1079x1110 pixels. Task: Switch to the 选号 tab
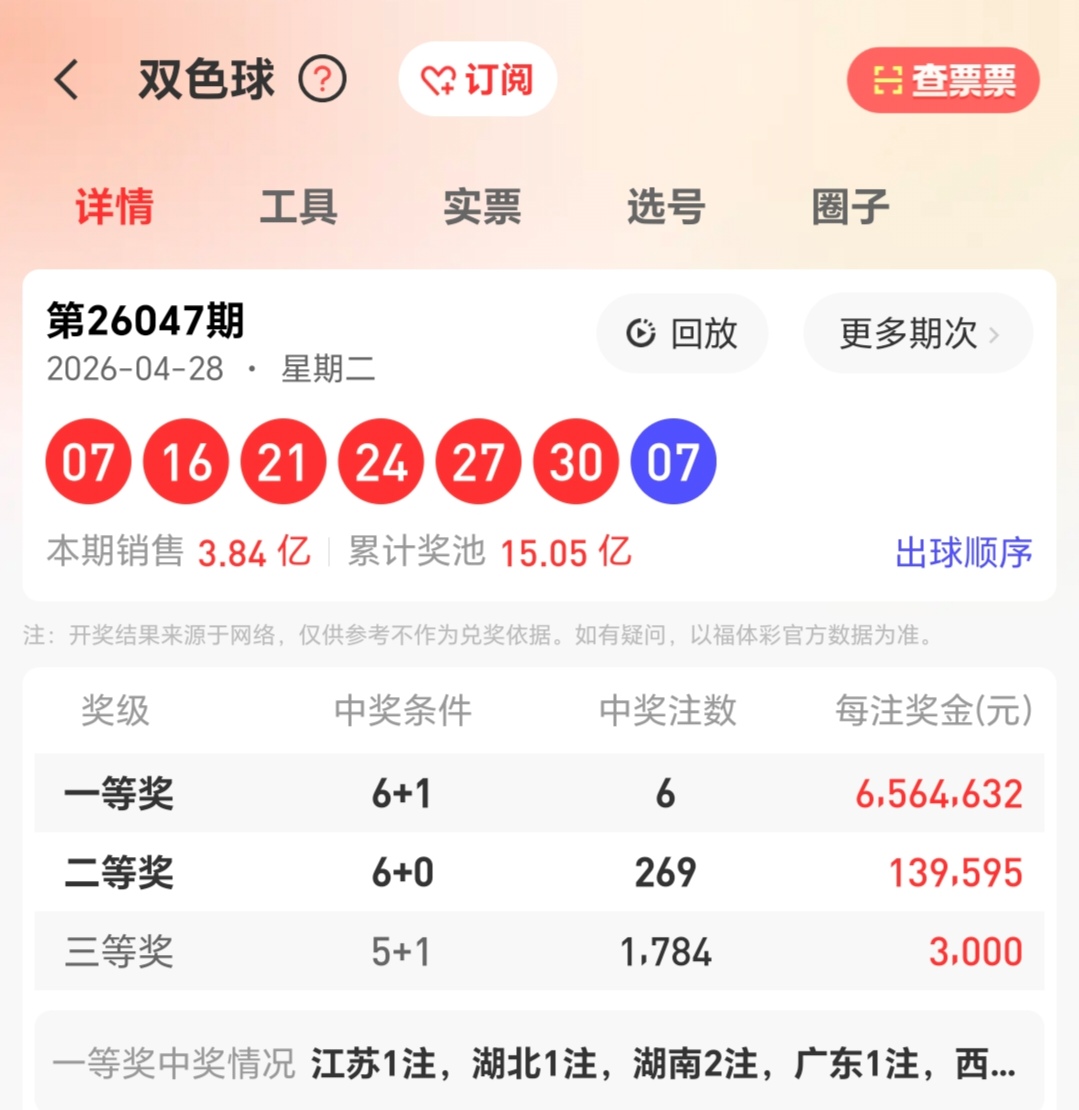pos(665,206)
